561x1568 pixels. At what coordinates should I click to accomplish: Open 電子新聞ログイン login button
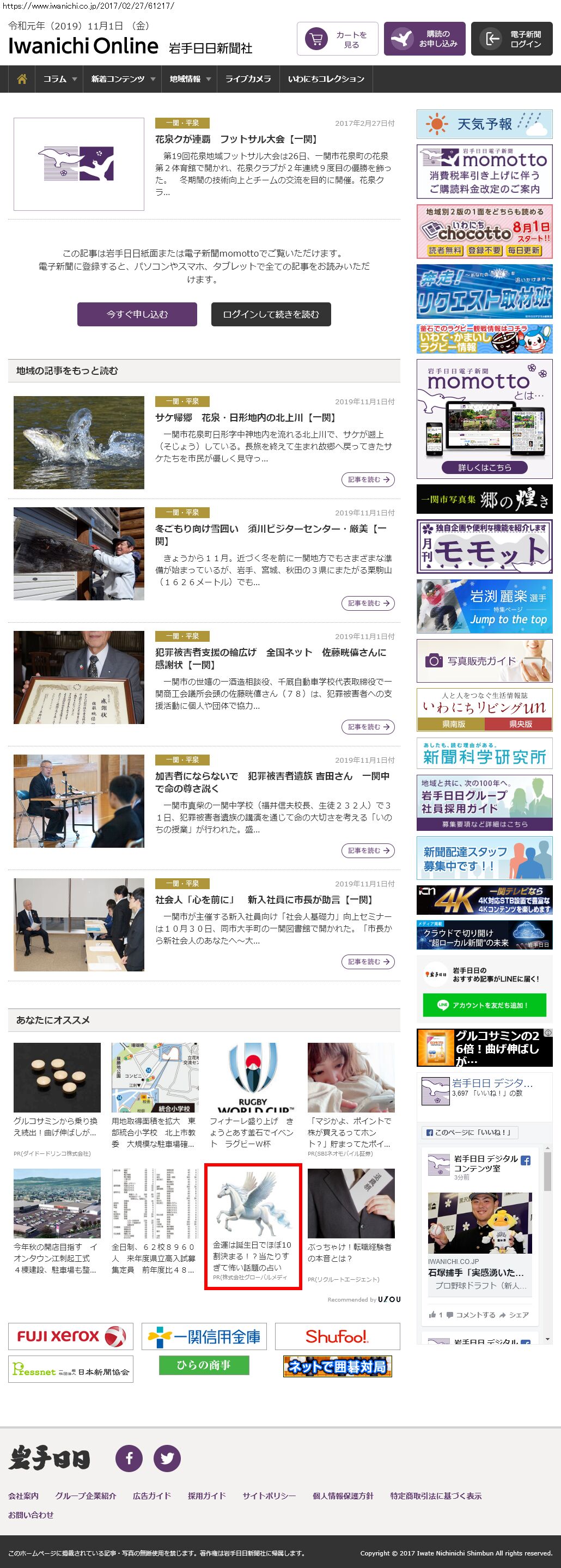(512, 39)
